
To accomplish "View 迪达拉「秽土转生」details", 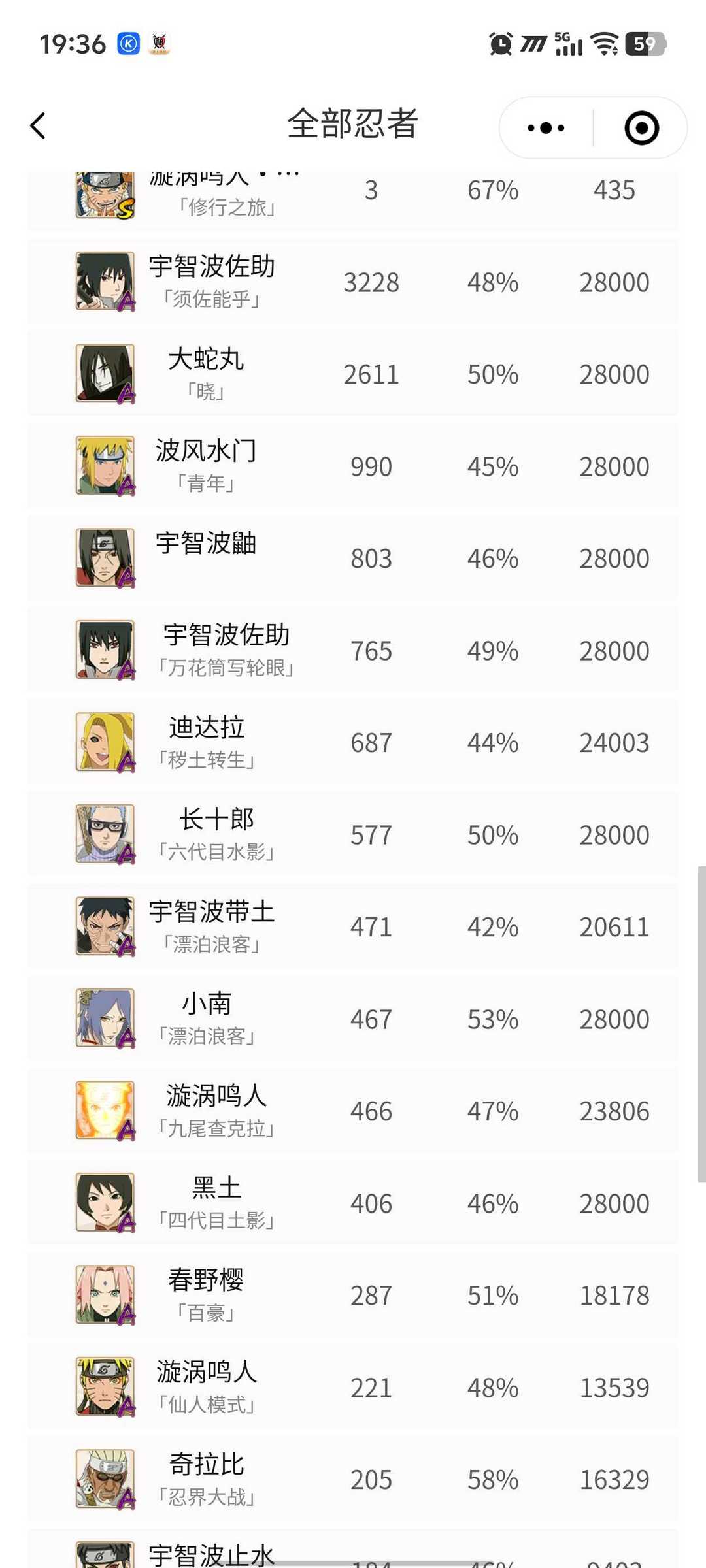I will pos(353,743).
